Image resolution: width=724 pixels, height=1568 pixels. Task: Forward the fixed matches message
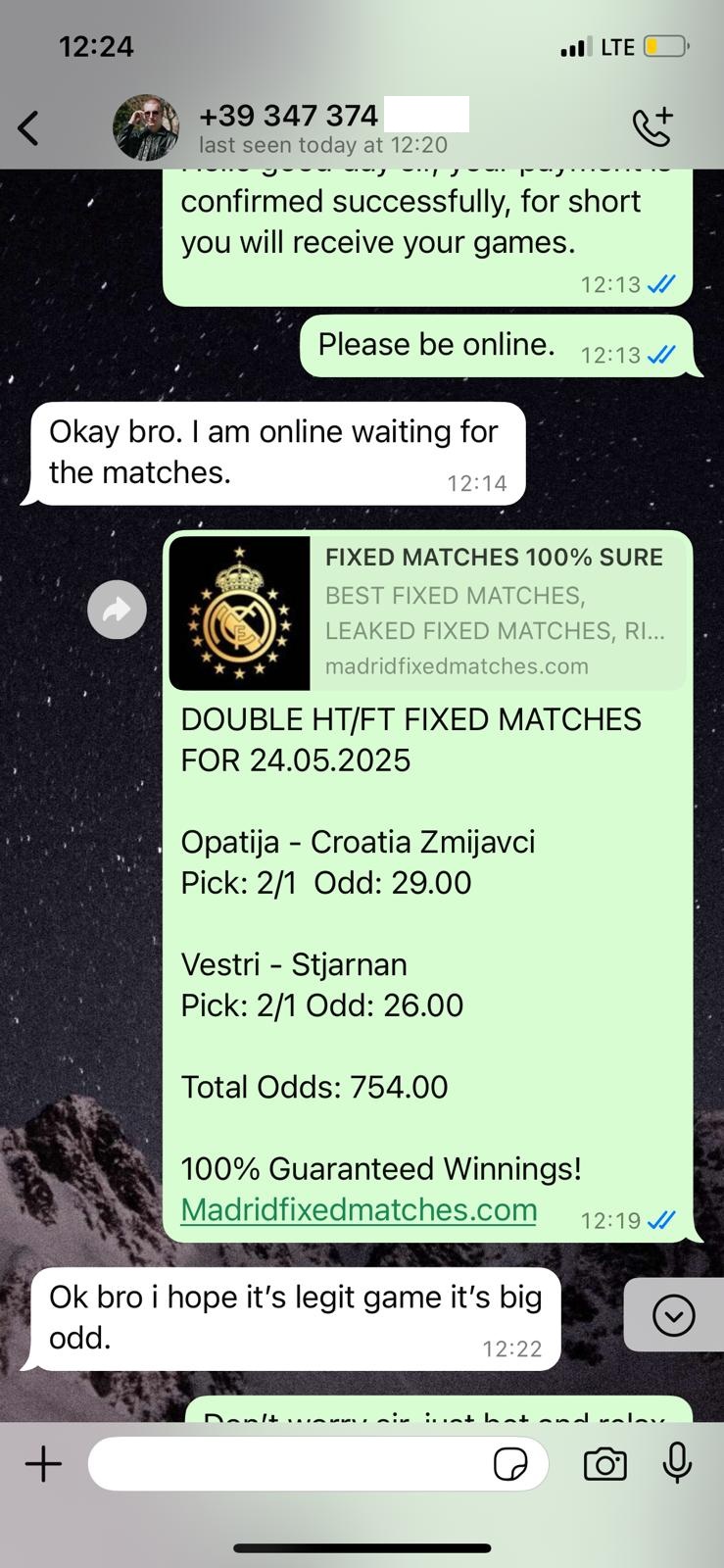(117, 610)
